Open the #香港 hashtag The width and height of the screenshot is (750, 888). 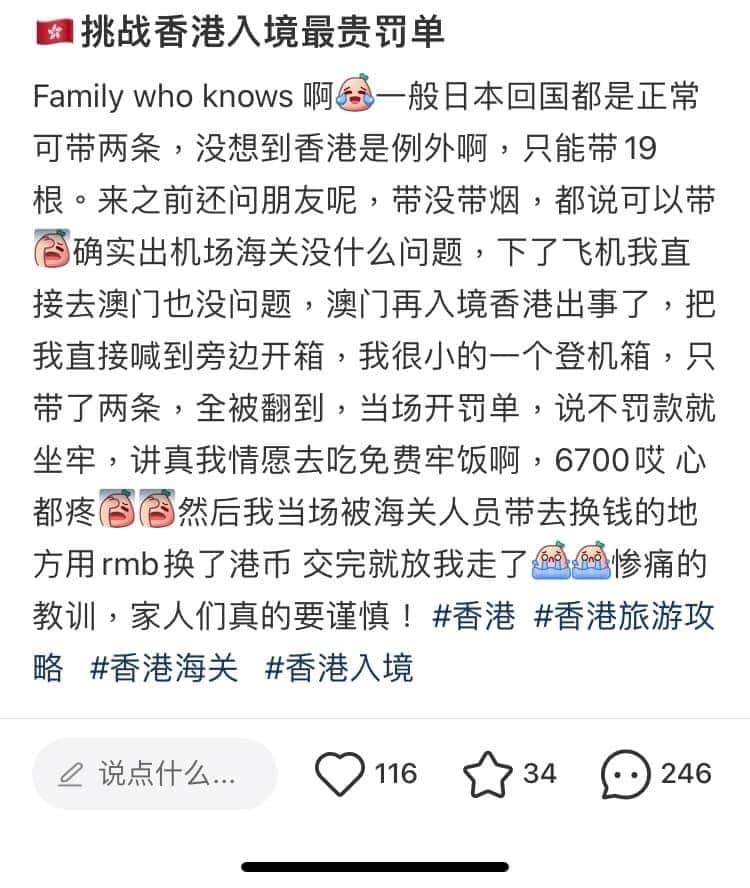474,615
